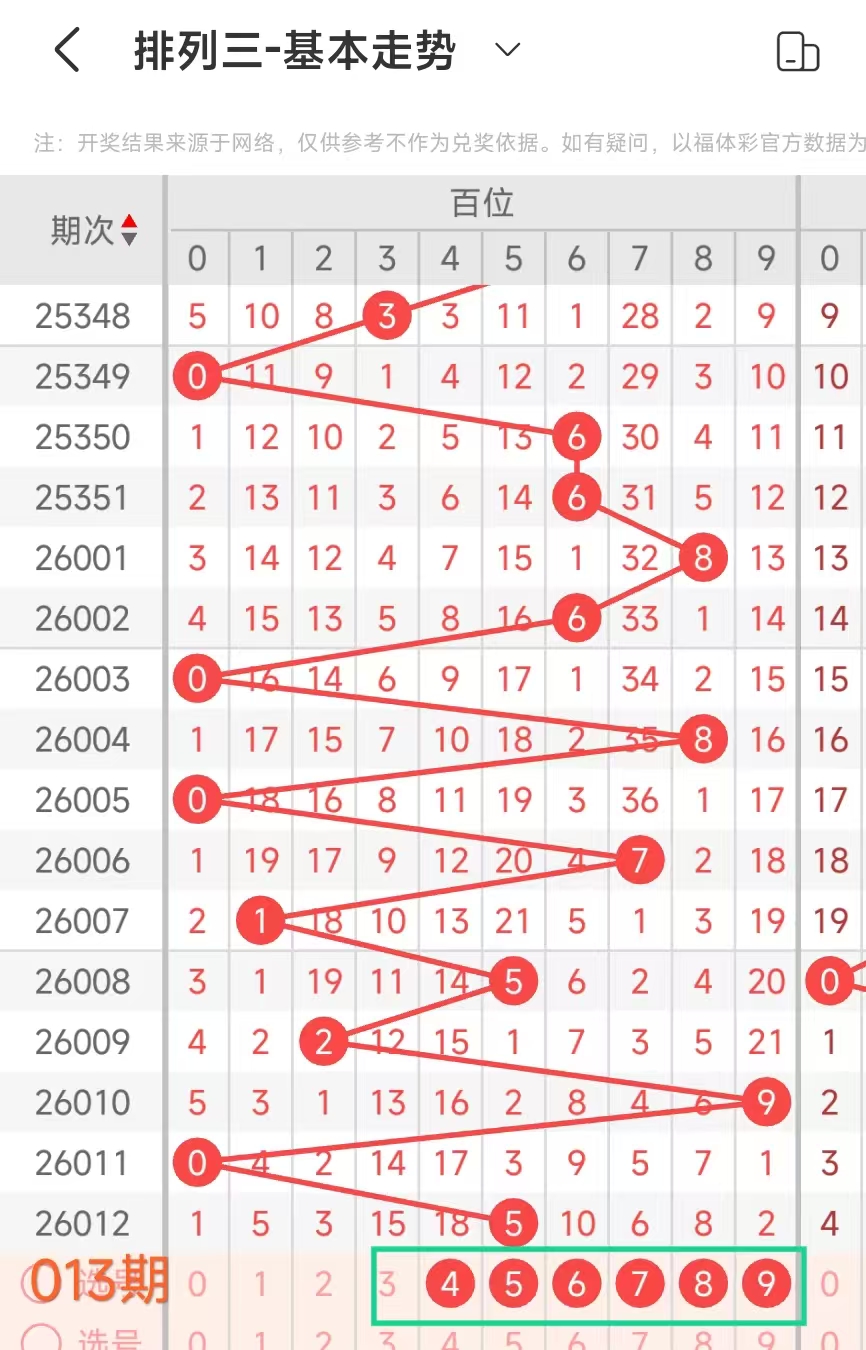Tap the screen rotation icon at top right

(x=797, y=52)
